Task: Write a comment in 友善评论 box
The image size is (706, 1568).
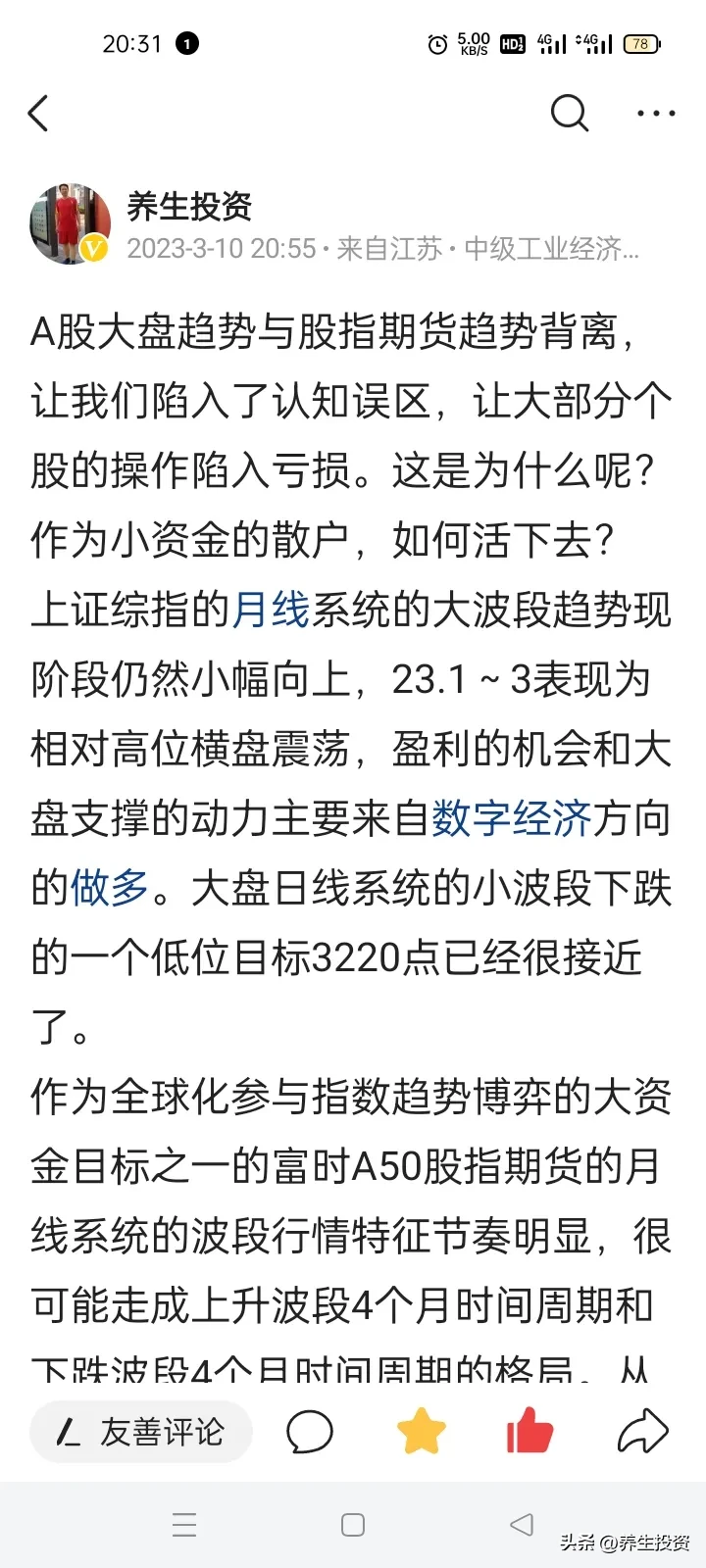Action: point(141,1433)
